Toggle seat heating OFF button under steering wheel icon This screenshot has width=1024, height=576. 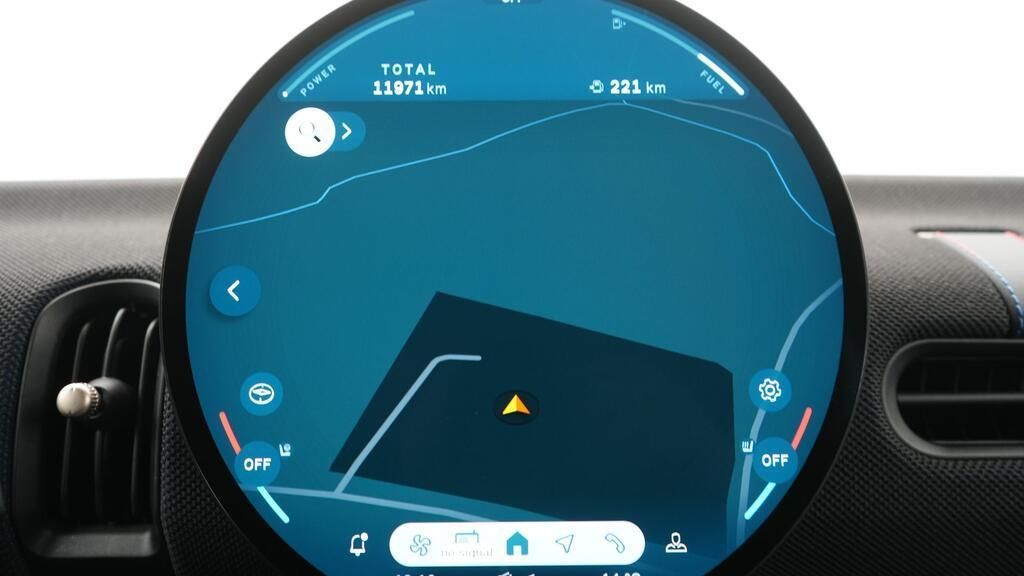[x=257, y=463]
